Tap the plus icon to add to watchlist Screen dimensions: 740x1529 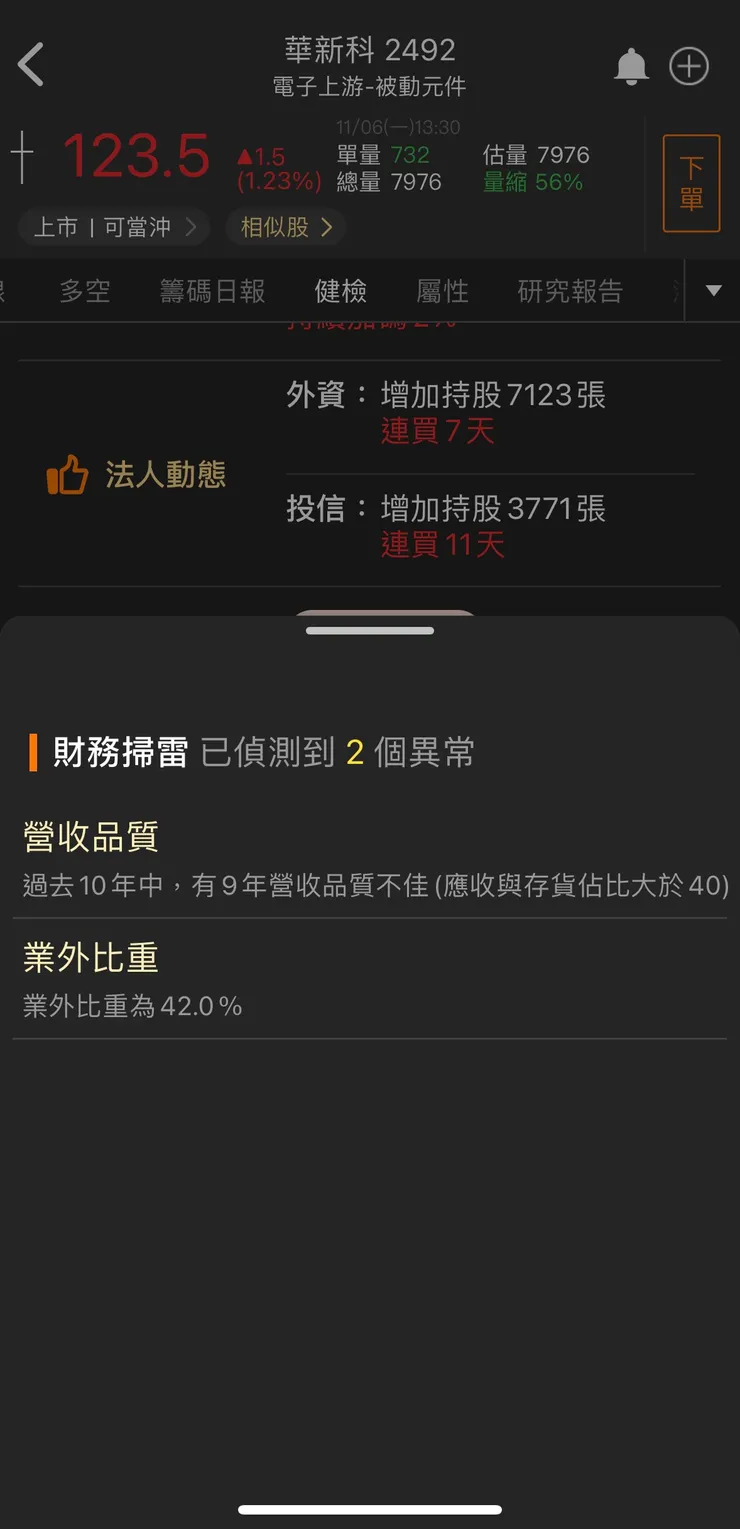689,64
